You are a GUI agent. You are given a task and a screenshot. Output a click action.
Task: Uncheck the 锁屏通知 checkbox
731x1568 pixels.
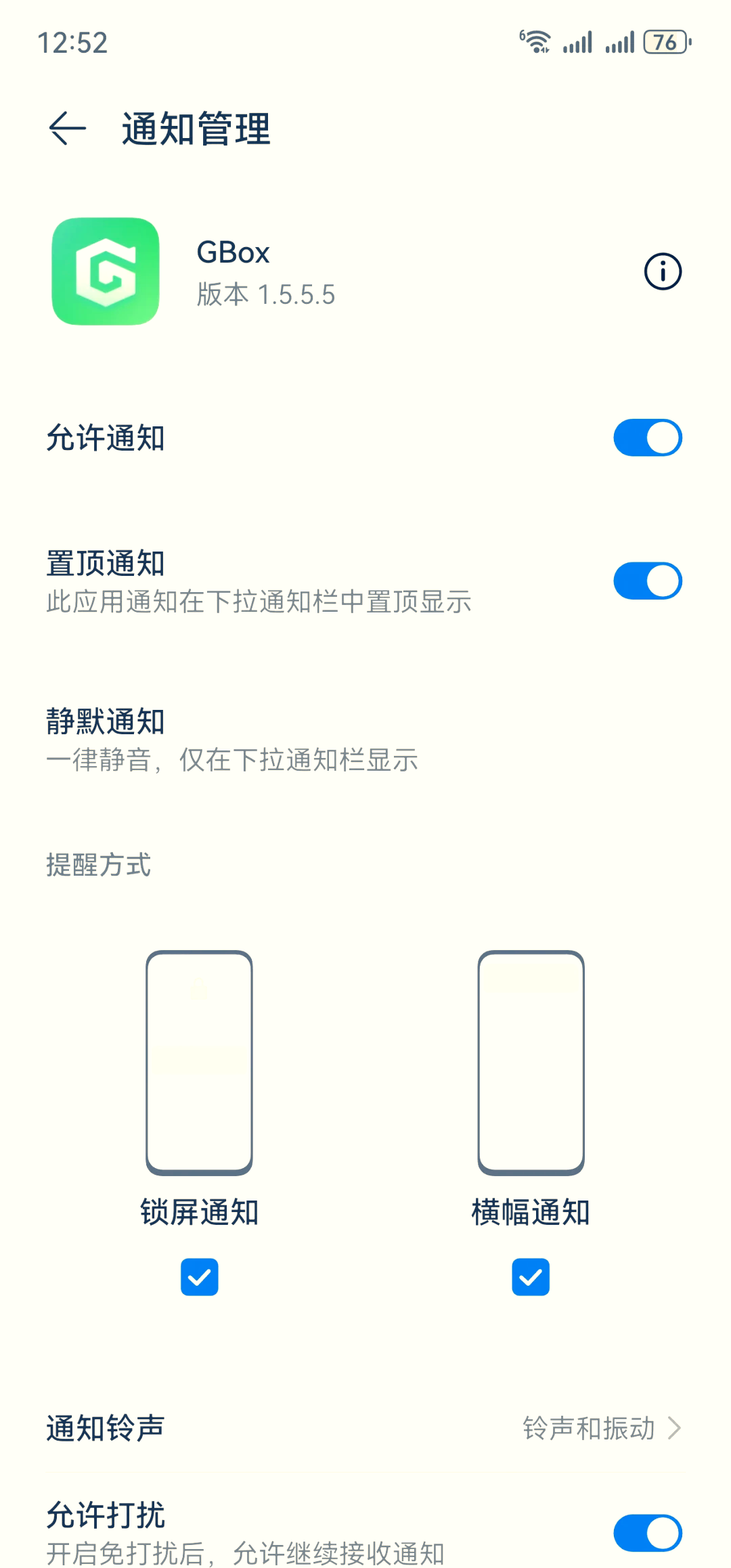(x=199, y=1277)
